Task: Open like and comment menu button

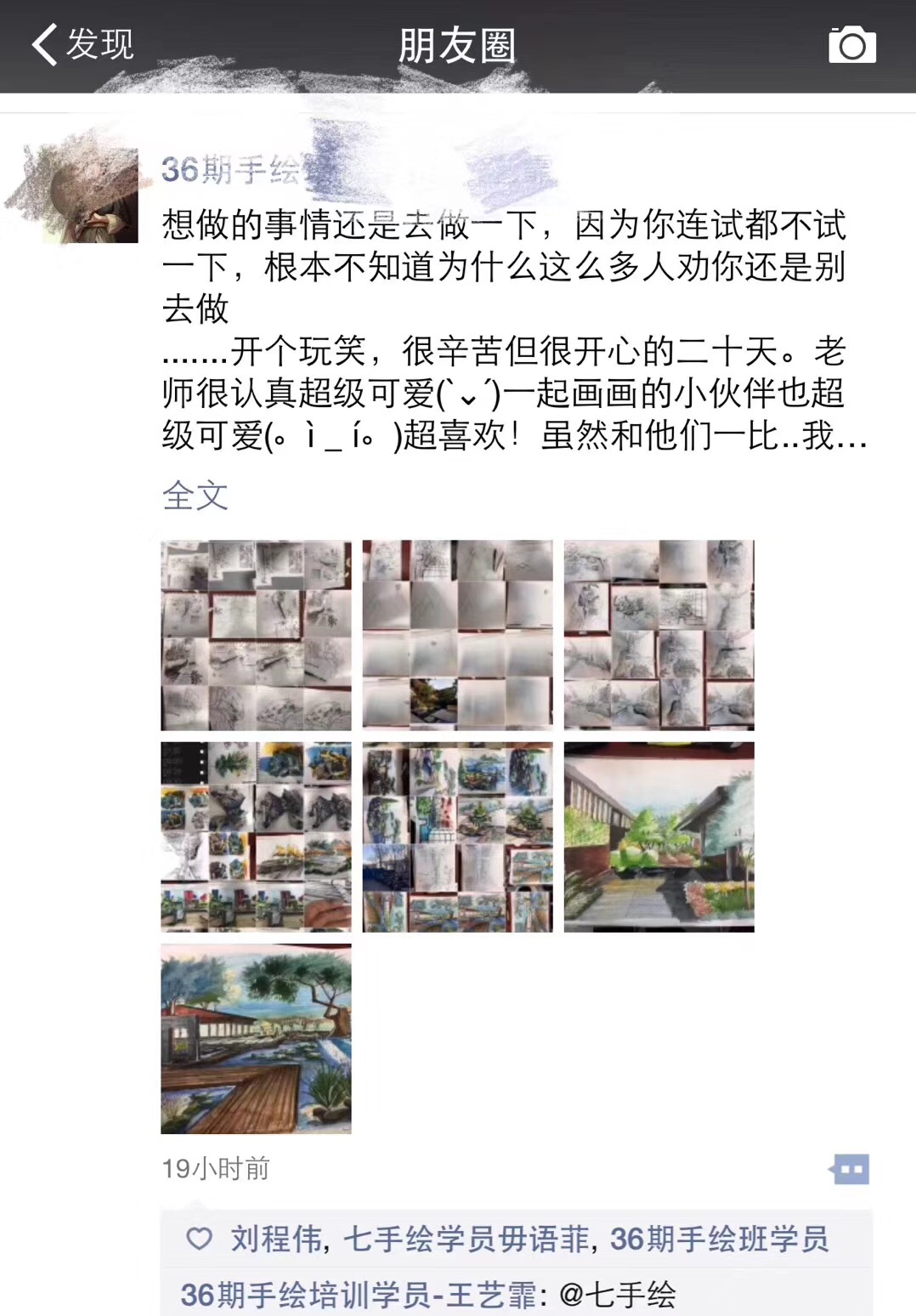Action: [x=851, y=1169]
